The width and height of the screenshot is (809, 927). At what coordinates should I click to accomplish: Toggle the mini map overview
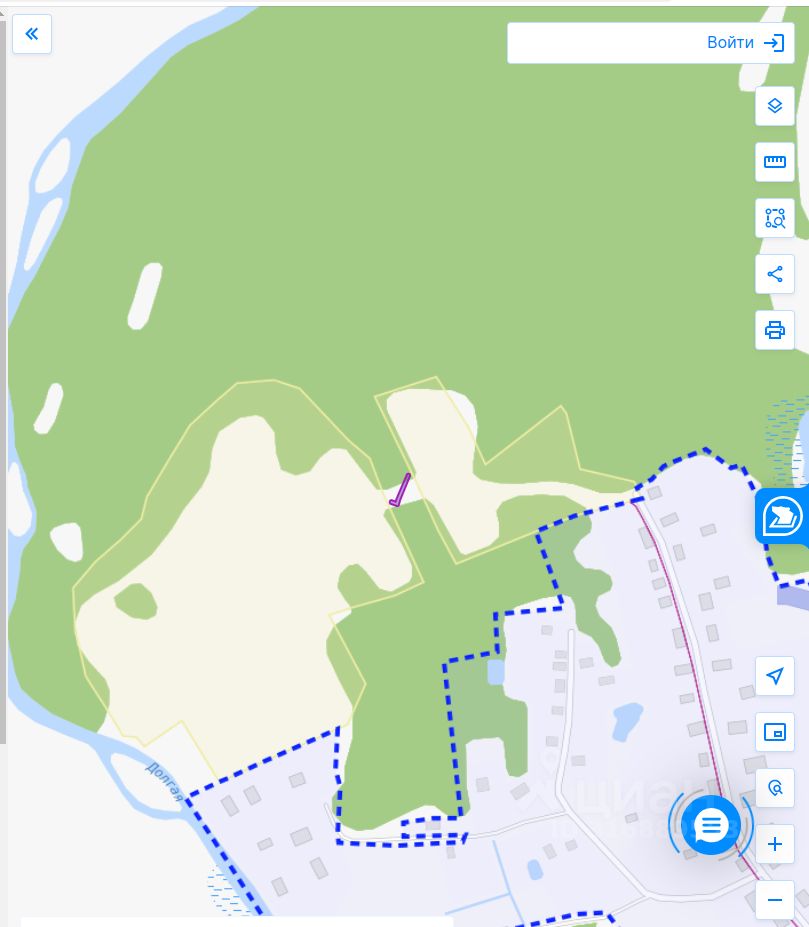(774, 732)
